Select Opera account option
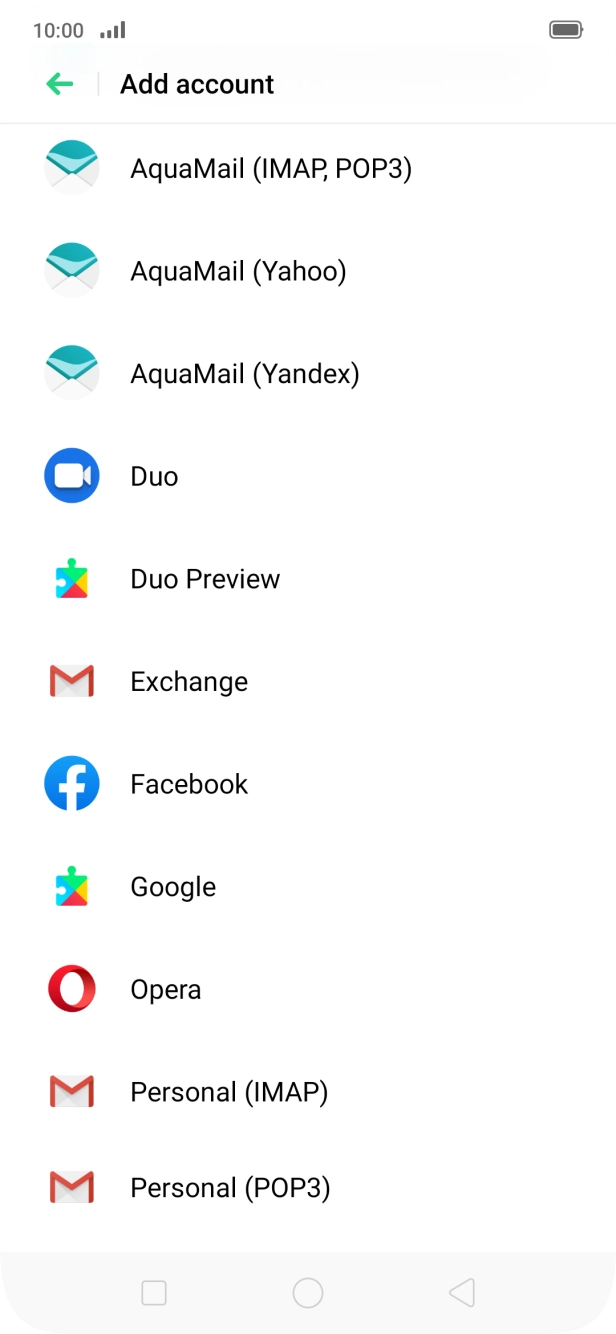This screenshot has height=1334, width=616. (166, 990)
